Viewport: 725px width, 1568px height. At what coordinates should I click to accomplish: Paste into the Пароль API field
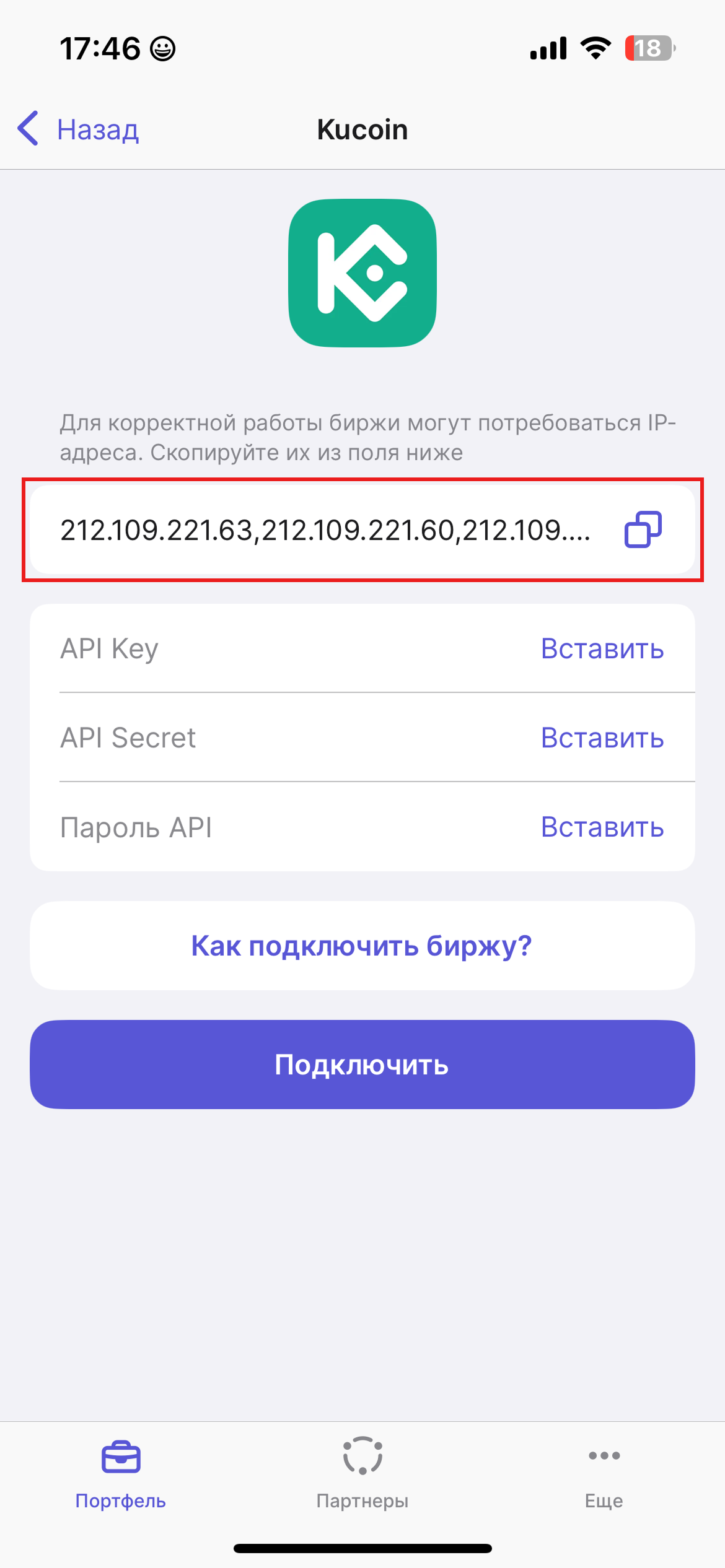[x=602, y=827]
